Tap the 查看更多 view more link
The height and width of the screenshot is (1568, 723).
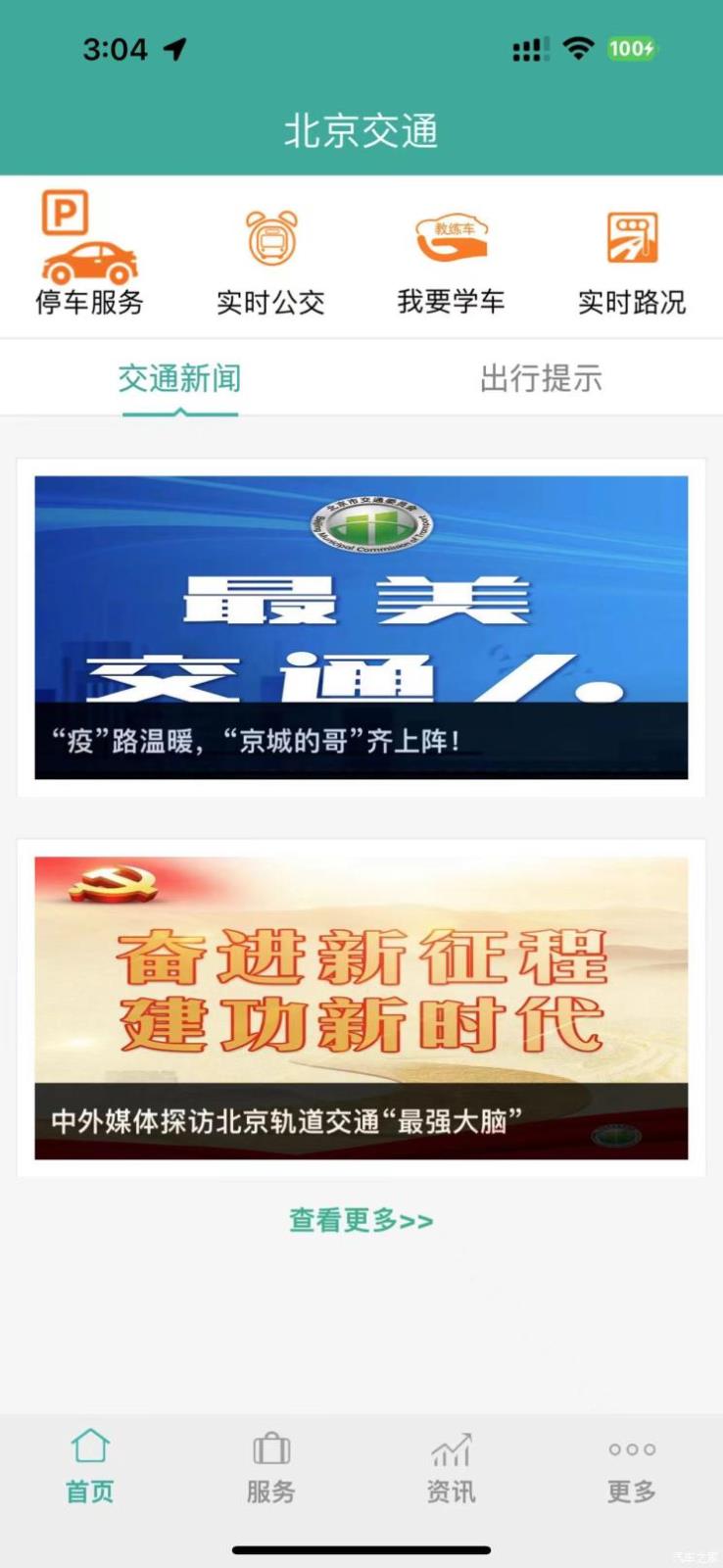coord(361,1218)
